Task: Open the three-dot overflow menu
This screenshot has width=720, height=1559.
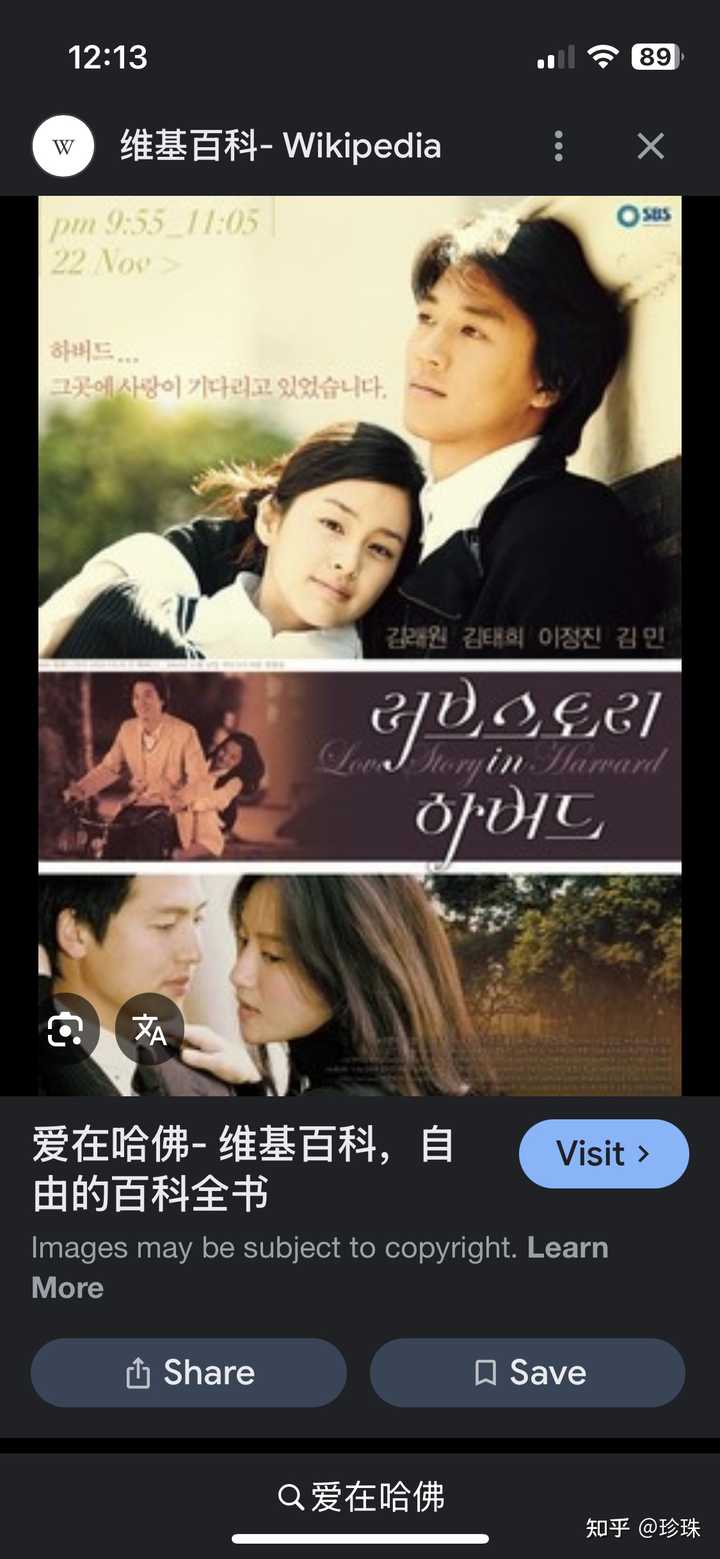Action: coord(558,146)
